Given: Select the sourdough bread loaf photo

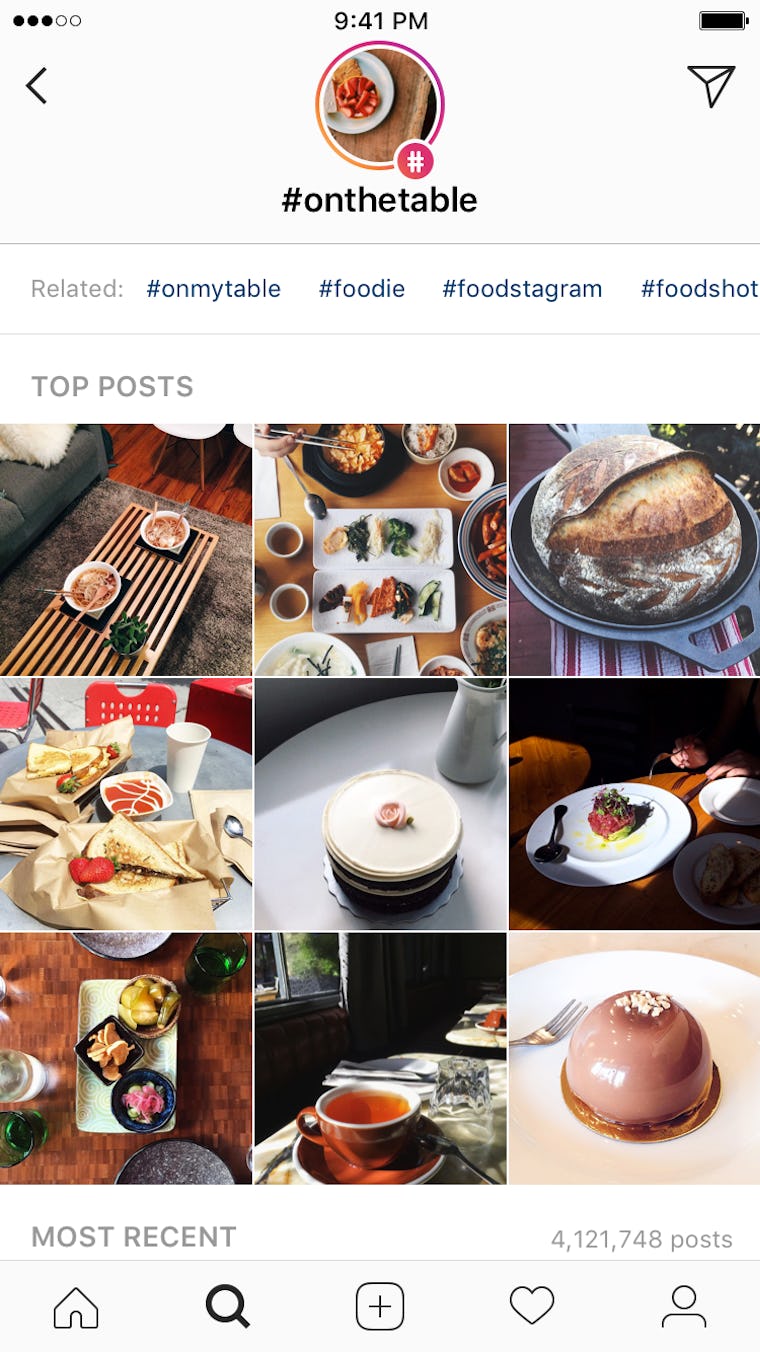Looking at the screenshot, I should pos(633,546).
